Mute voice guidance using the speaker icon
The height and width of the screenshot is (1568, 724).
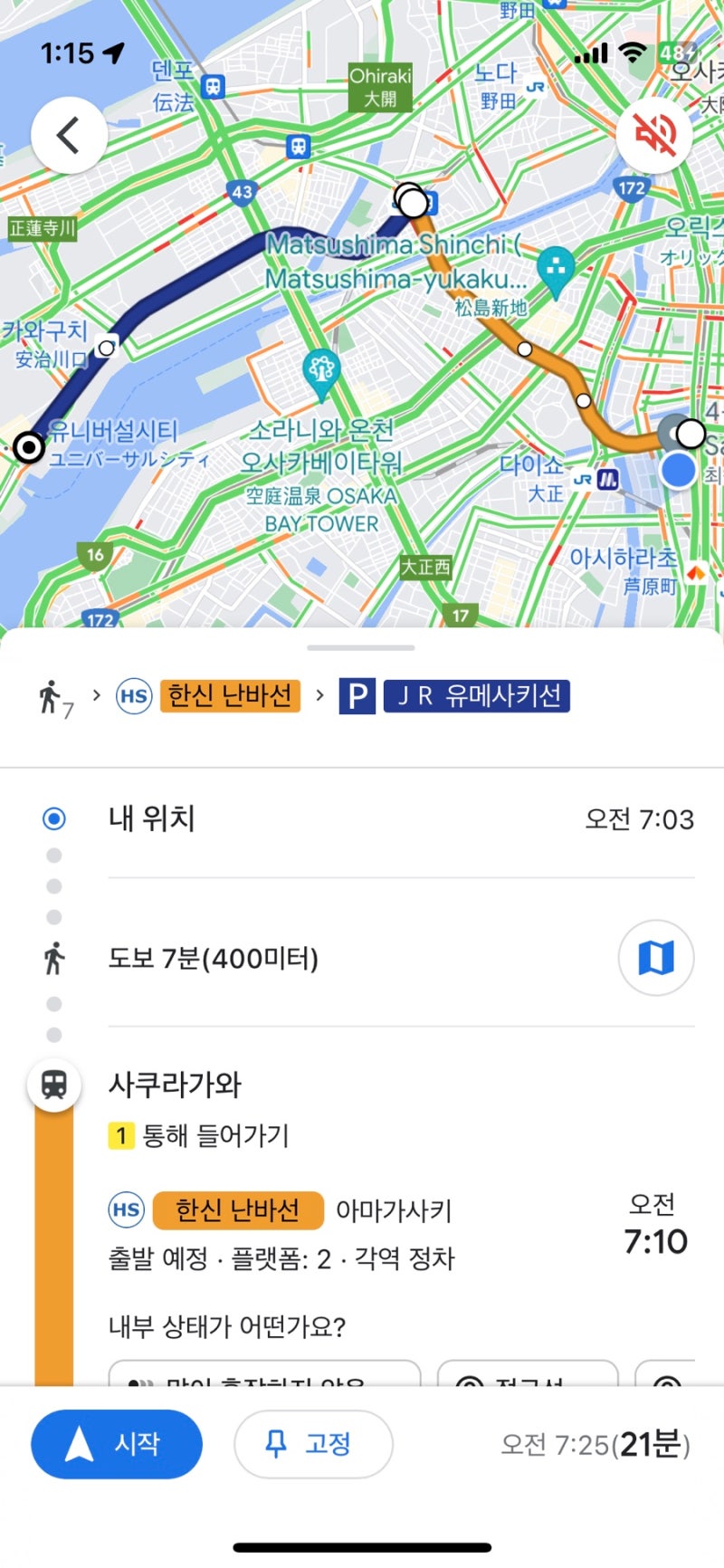[653, 134]
